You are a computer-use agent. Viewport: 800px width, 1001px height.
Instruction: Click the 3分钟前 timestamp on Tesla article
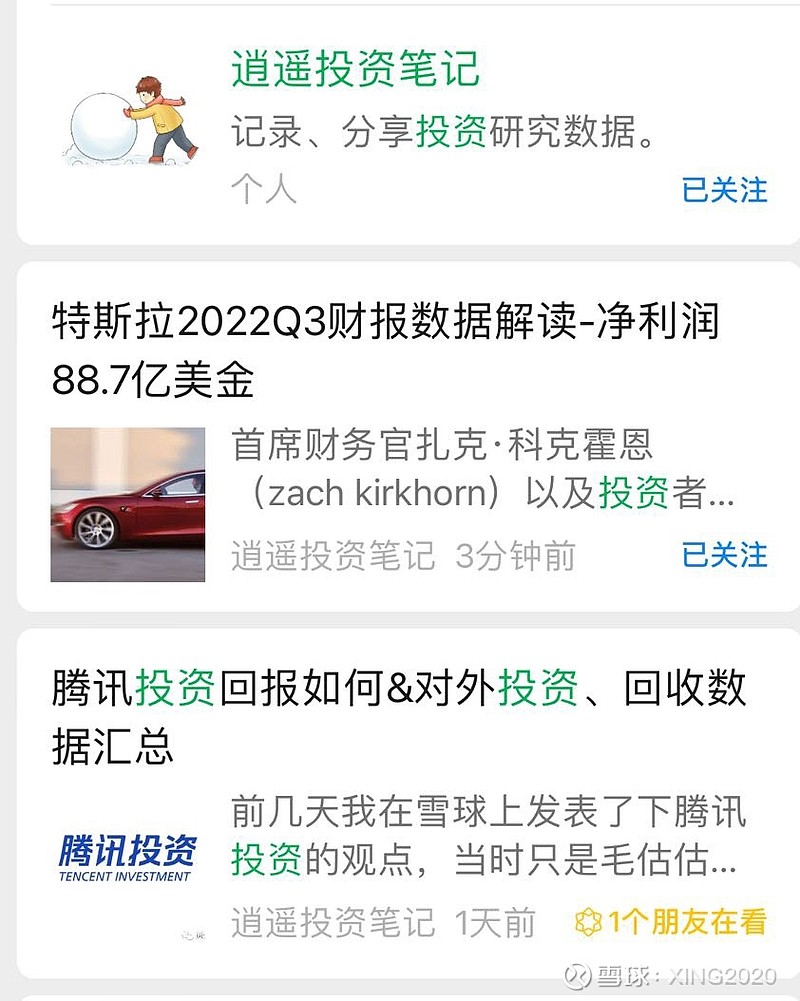point(515,556)
